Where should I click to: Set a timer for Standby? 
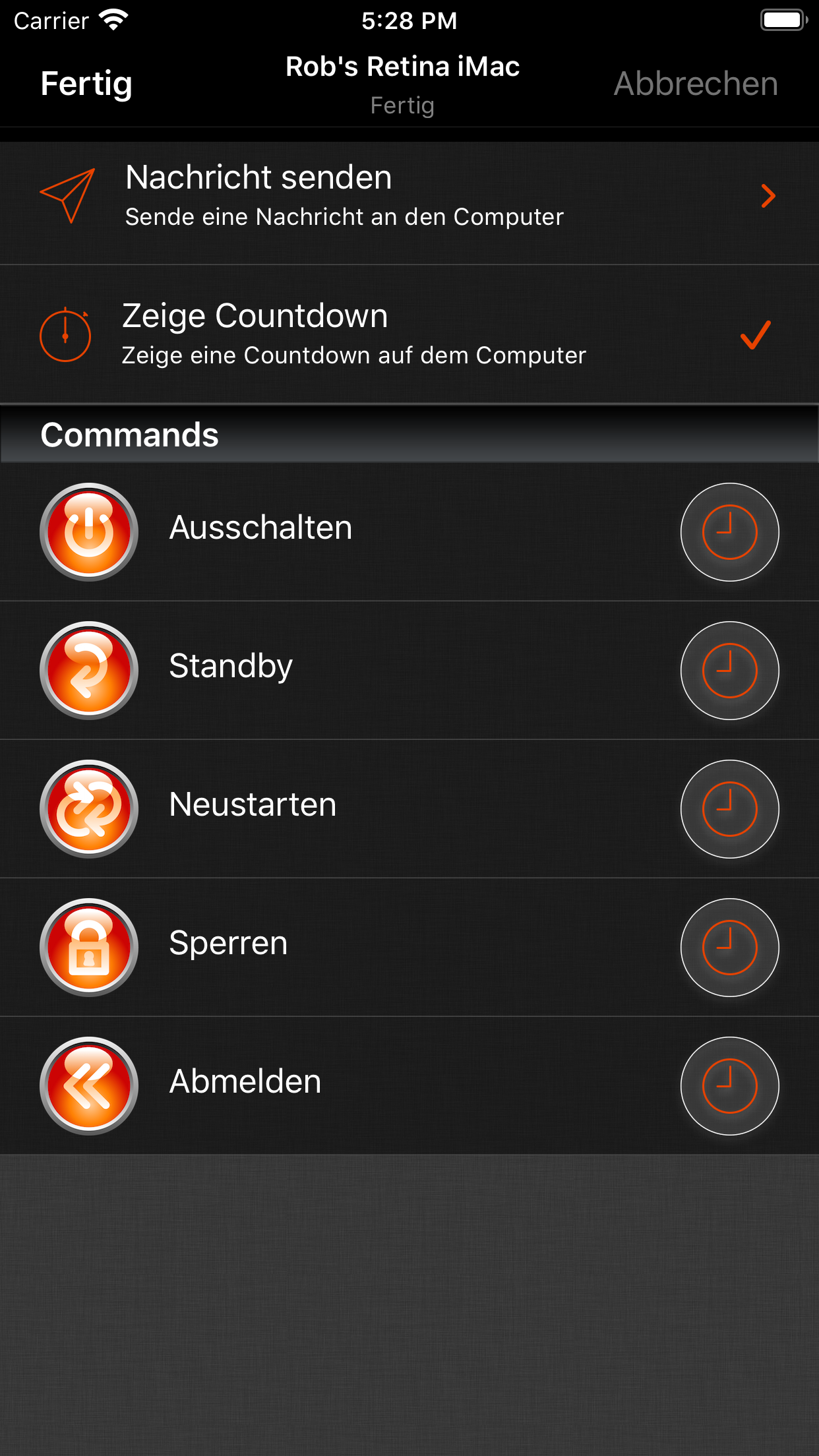coord(729,671)
